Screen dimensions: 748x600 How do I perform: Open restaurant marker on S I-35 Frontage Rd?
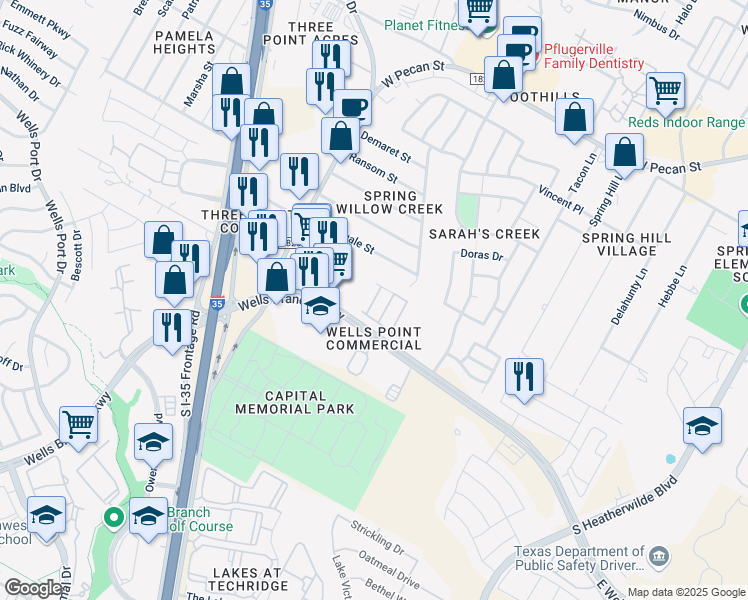[x=167, y=328]
